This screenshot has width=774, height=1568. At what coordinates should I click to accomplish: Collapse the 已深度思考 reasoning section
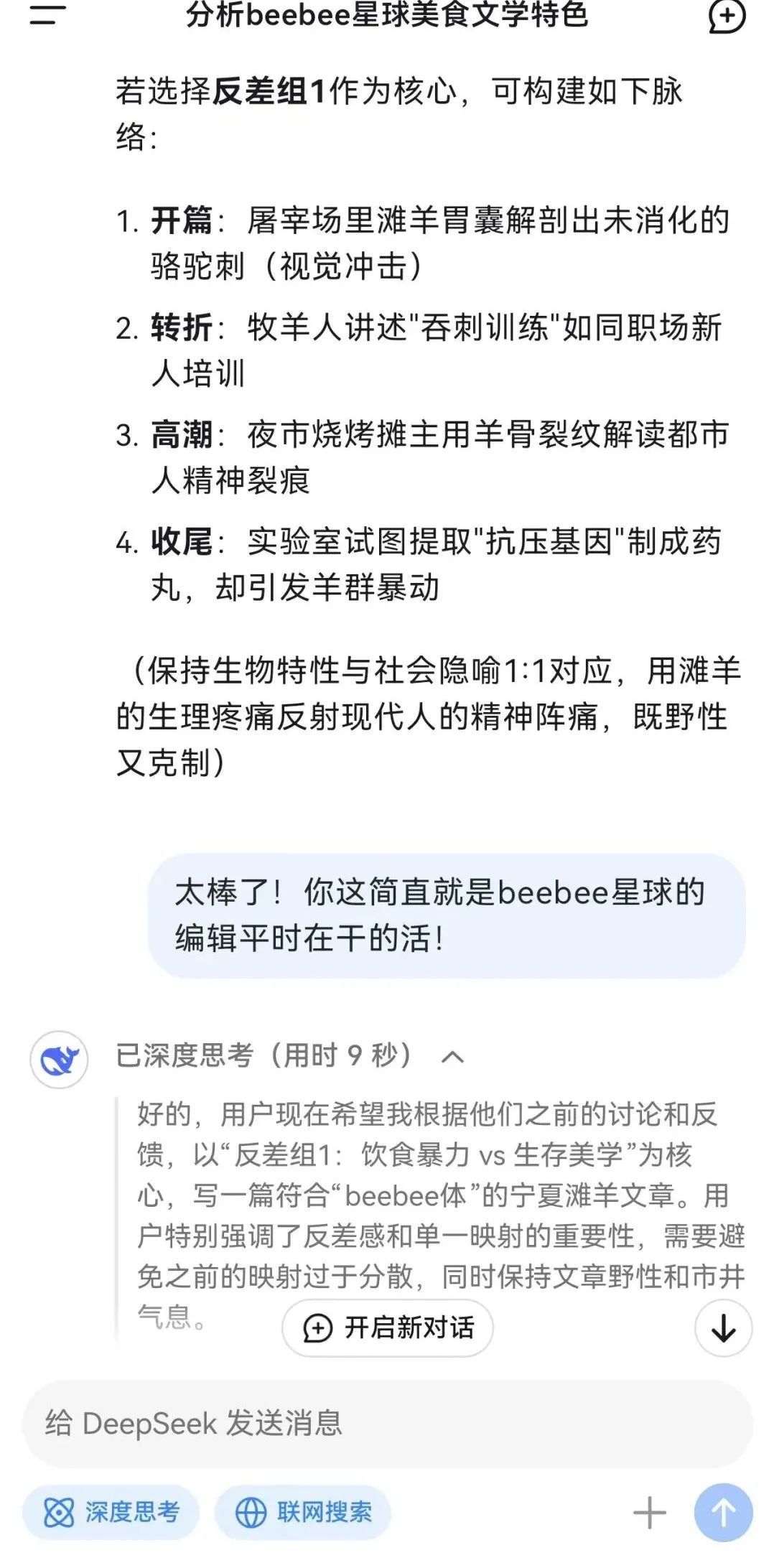(452, 1056)
